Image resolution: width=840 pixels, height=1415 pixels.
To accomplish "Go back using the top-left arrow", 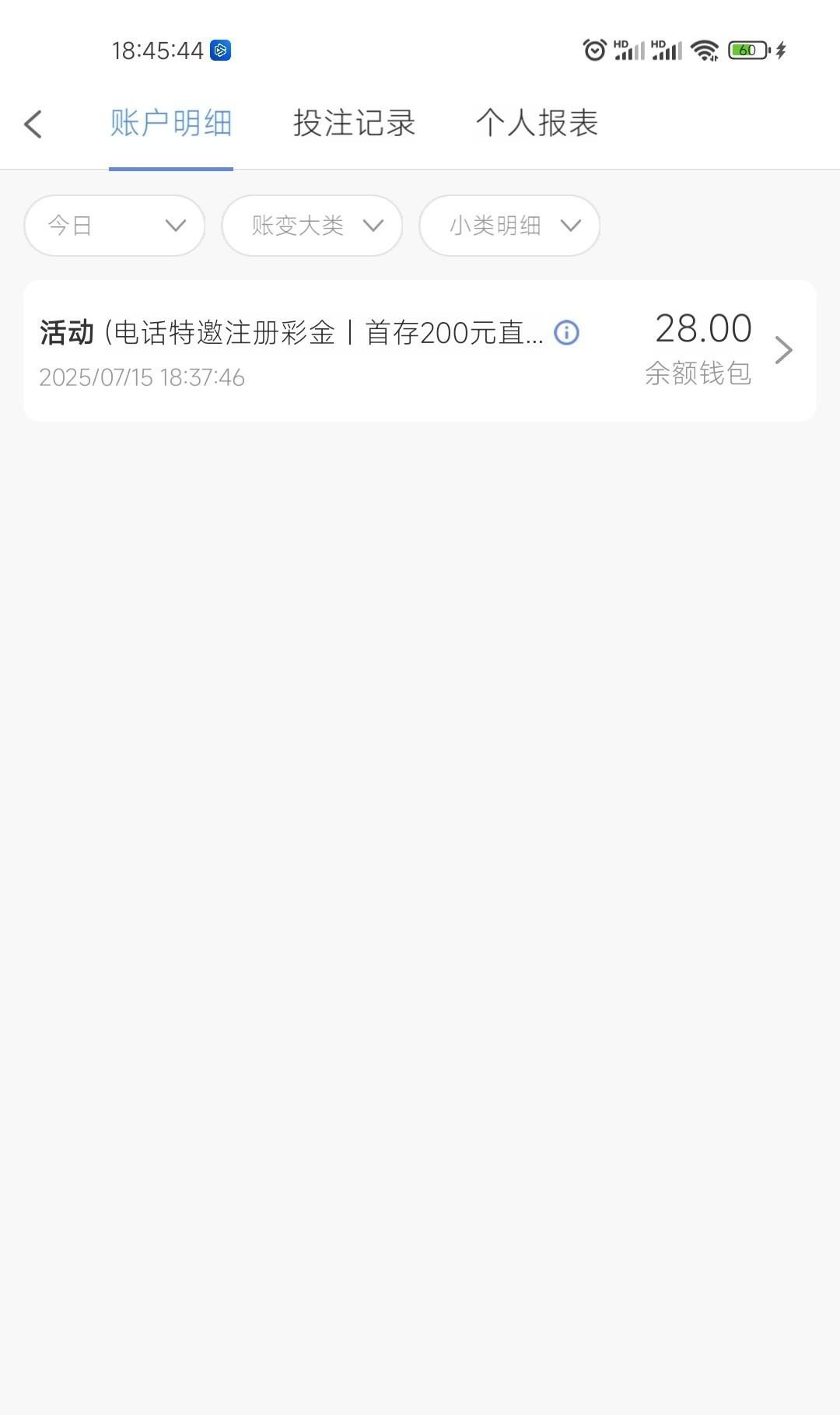I will [x=33, y=124].
